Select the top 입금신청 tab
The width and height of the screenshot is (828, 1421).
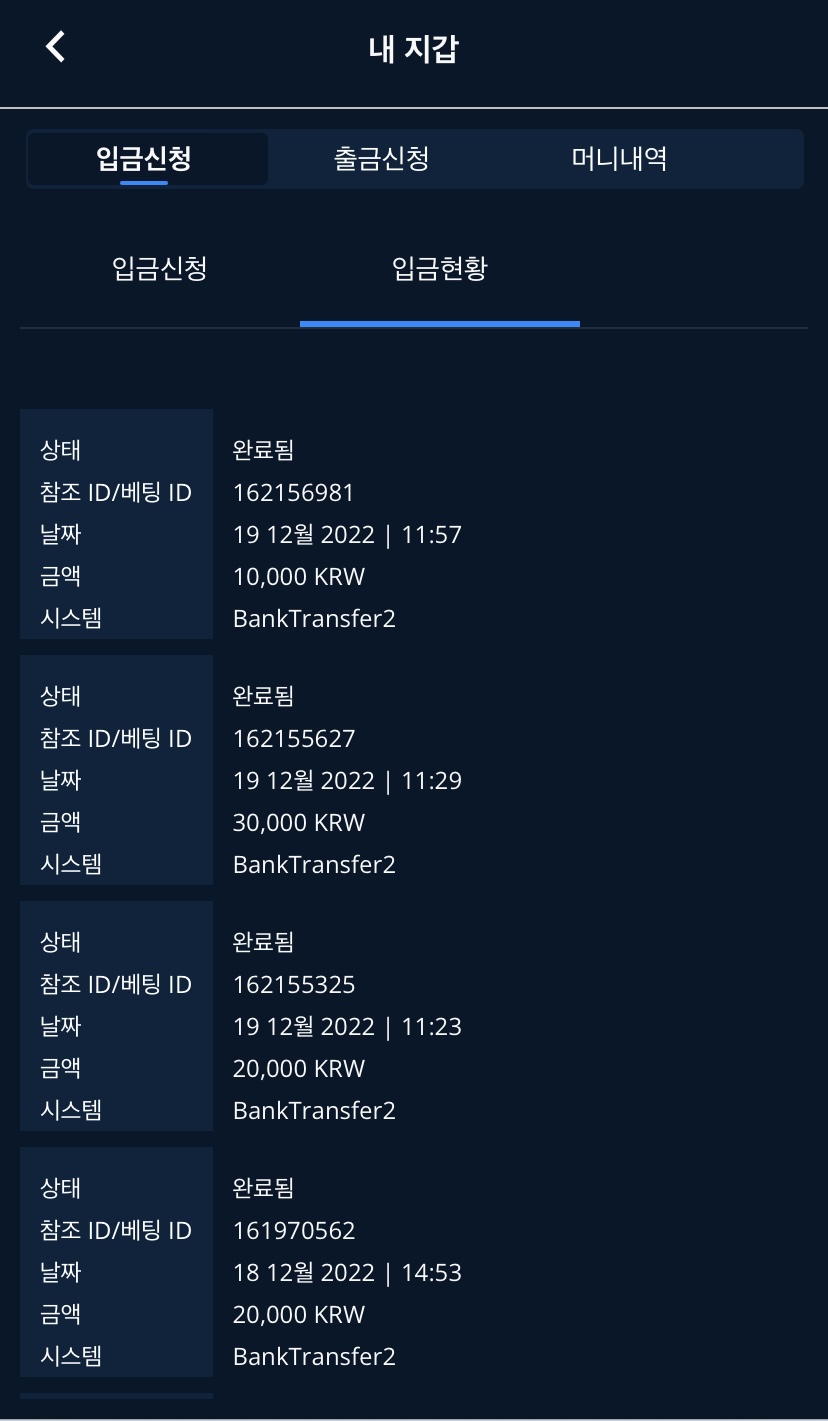(145, 159)
